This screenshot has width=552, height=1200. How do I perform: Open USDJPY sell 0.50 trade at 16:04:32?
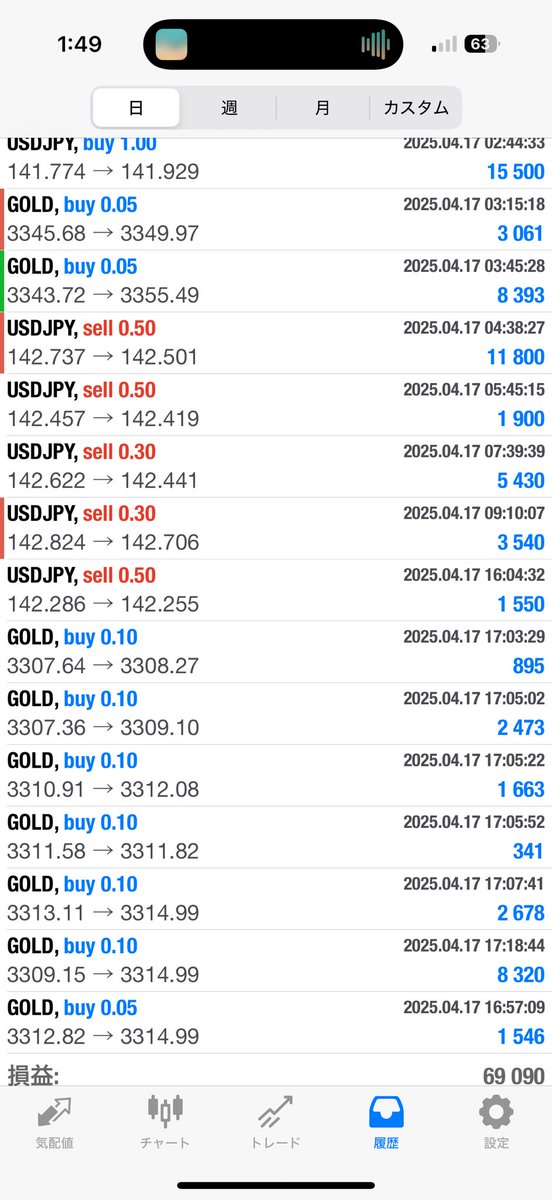[x=276, y=590]
